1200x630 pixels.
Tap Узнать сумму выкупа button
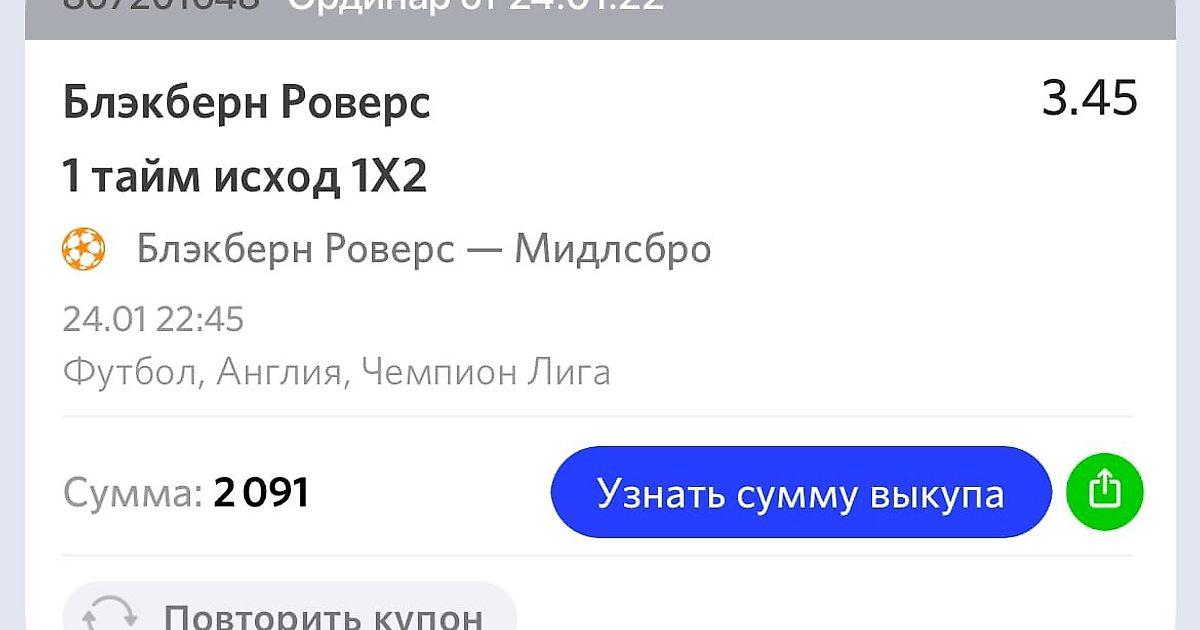tap(800, 493)
